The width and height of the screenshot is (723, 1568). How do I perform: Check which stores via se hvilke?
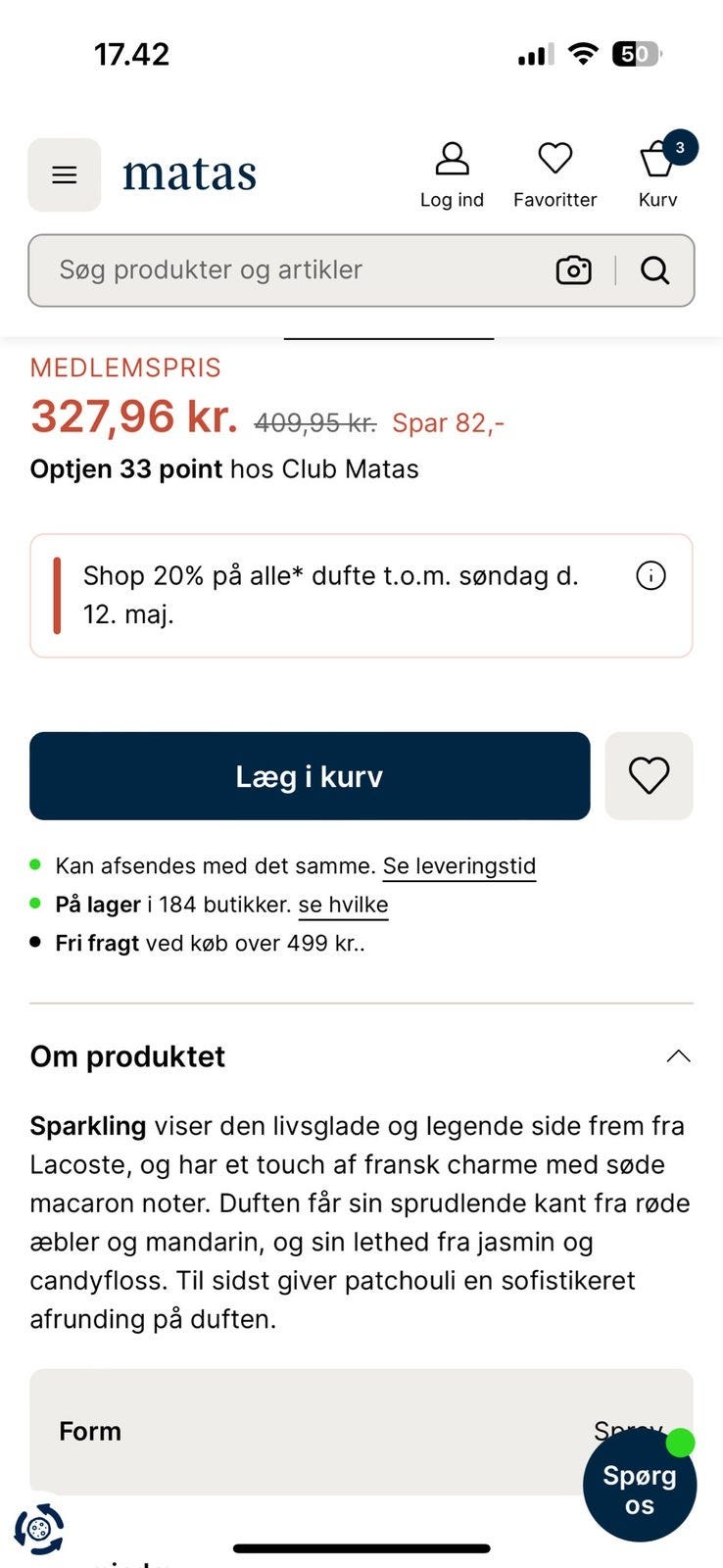pos(343,905)
